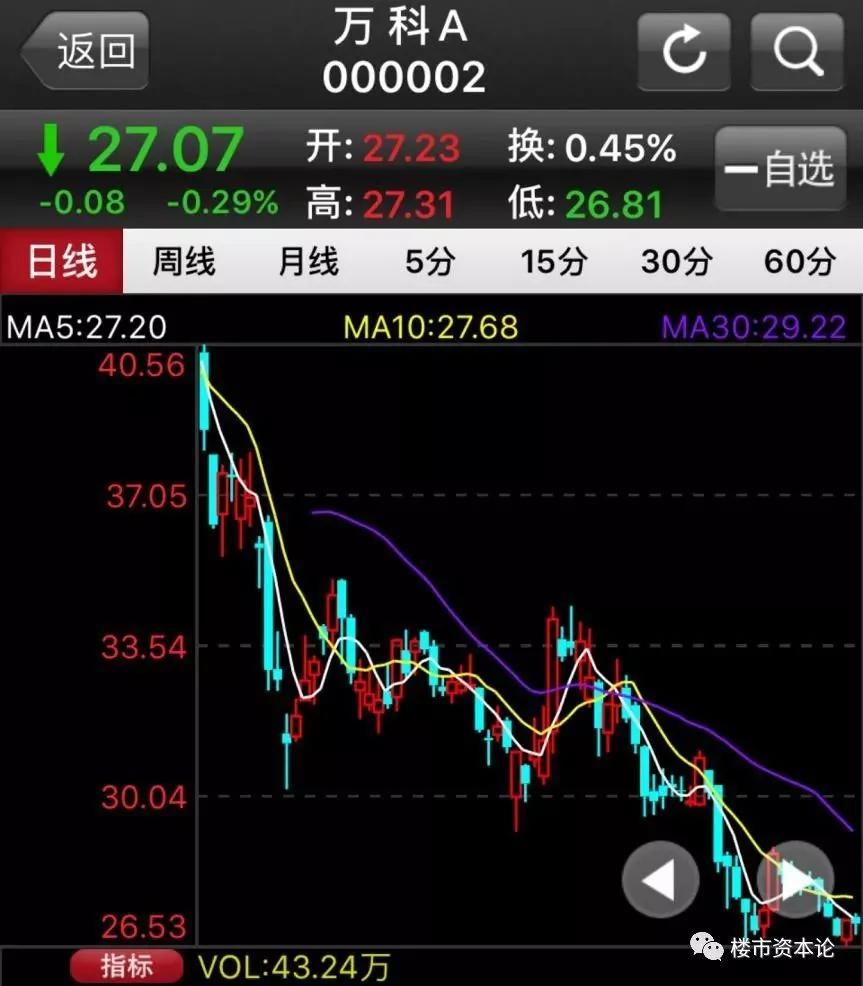The height and width of the screenshot is (986, 863).
Task: Open the stock search
Action: pyautogui.click(x=797, y=52)
